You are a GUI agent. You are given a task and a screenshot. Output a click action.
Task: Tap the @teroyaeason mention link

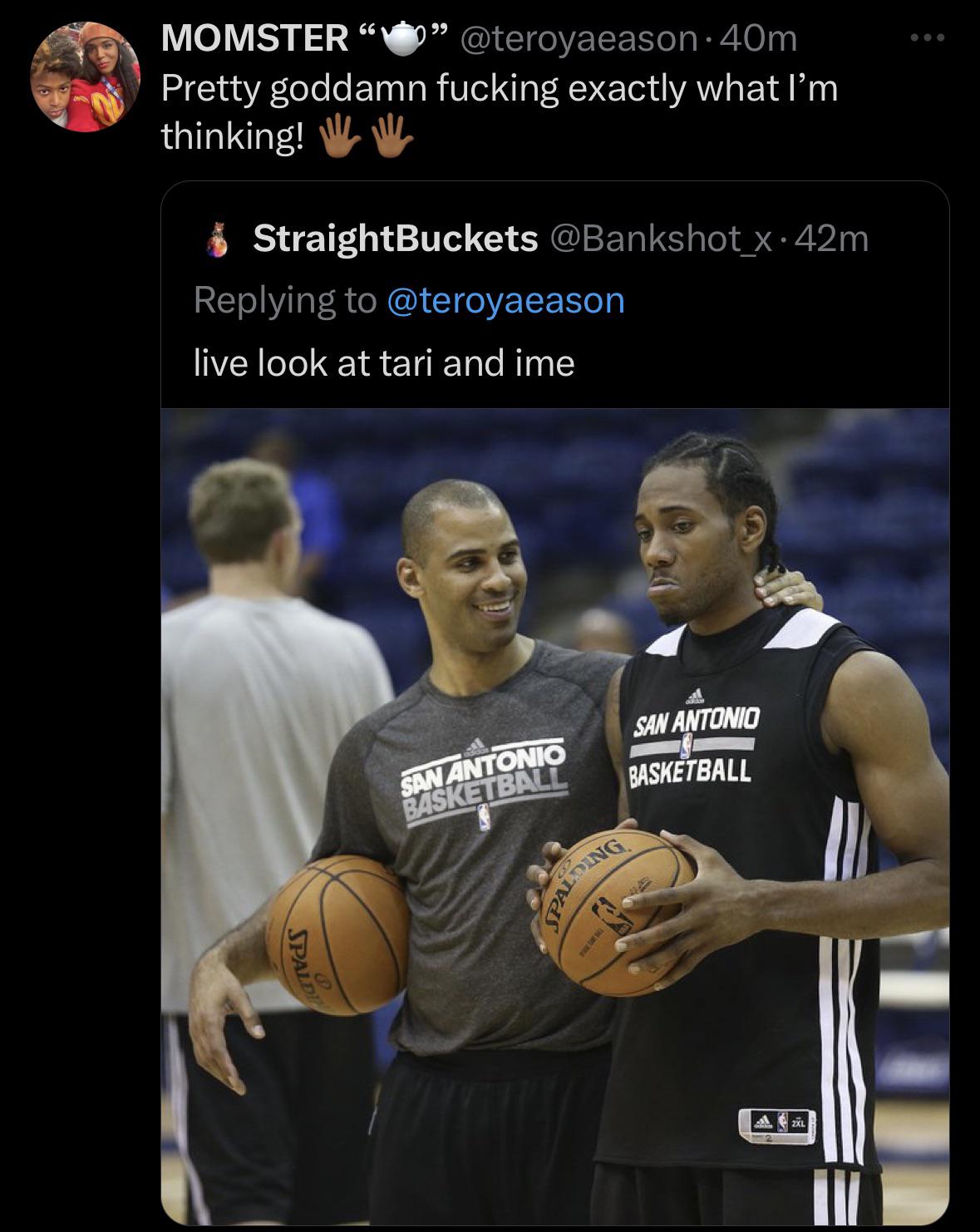click(x=505, y=300)
